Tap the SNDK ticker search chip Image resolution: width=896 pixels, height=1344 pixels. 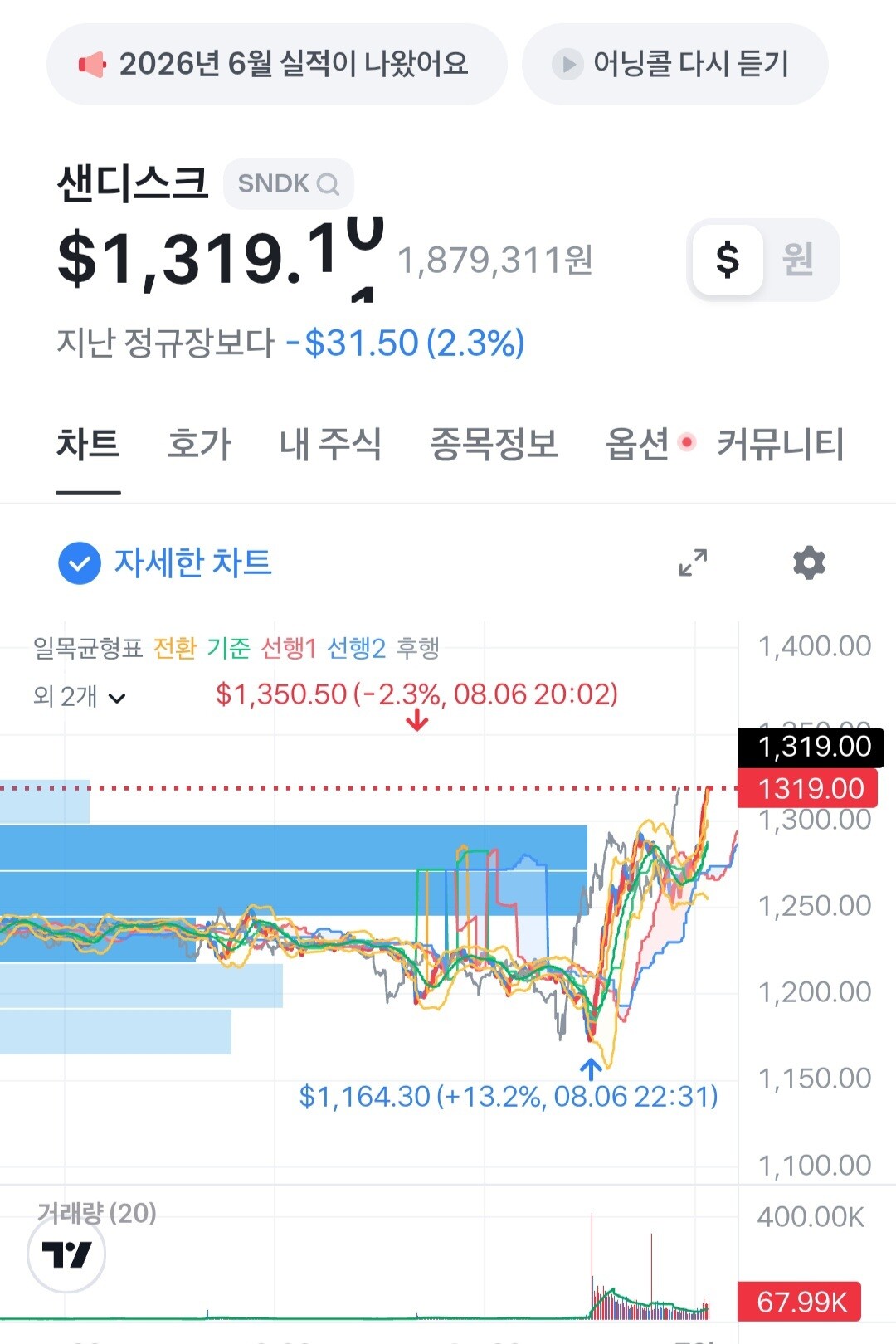[289, 183]
